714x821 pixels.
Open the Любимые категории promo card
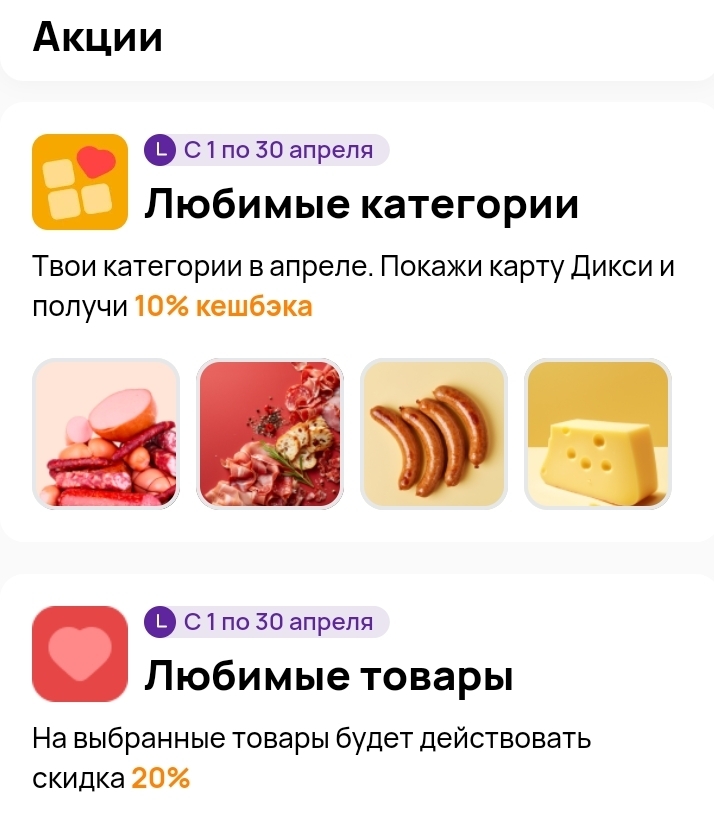362,204
